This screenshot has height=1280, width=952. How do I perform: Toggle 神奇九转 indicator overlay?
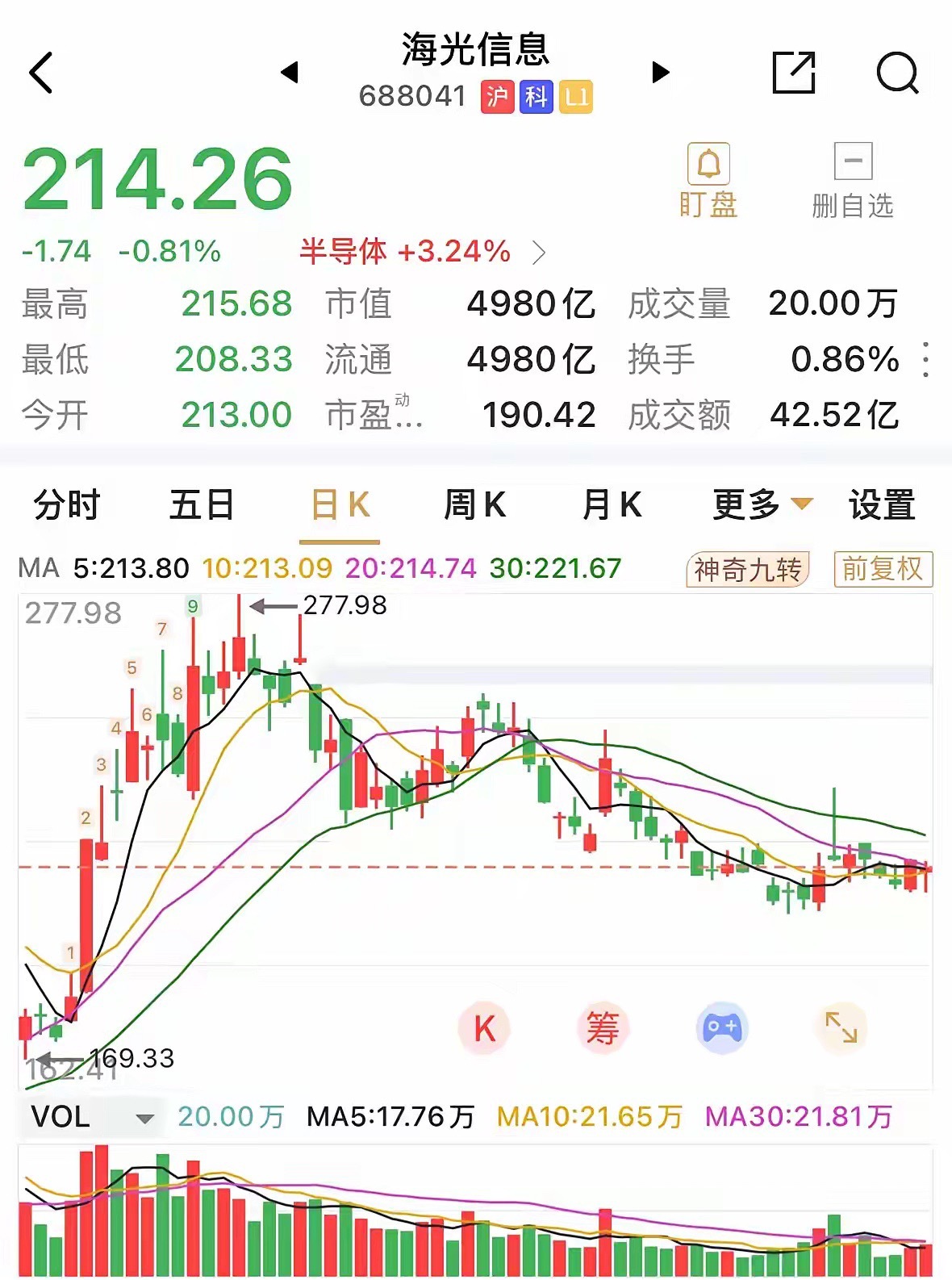(746, 570)
